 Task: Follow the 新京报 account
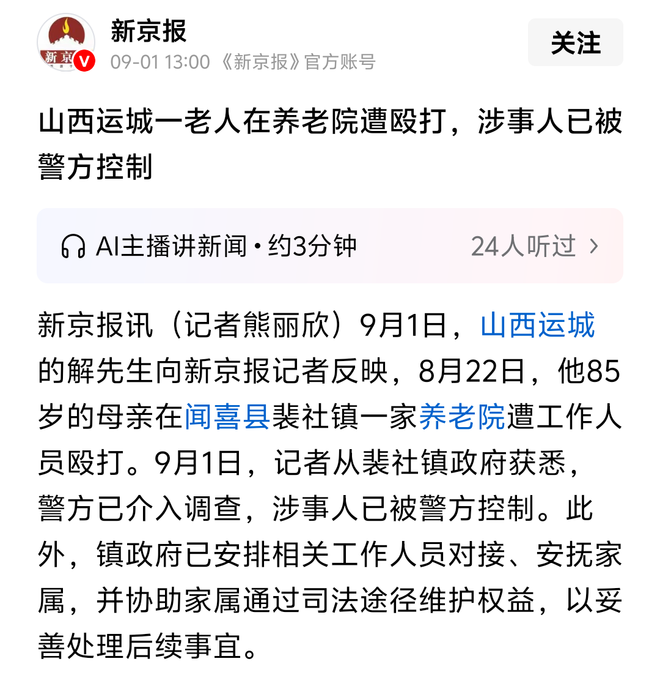pyautogui.click(x=575, y=43)
